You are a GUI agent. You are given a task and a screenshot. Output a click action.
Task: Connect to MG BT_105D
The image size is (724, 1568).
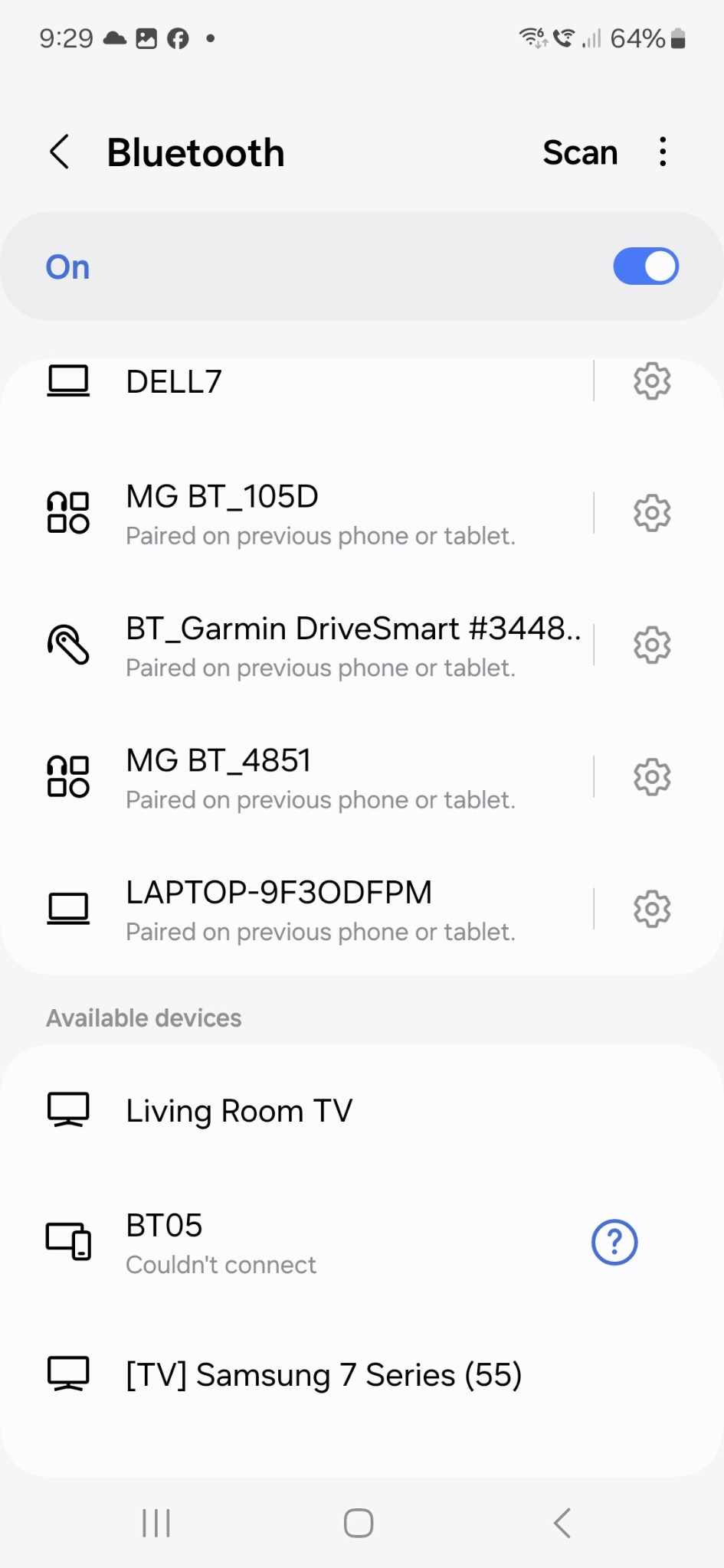tap(306, 514)
